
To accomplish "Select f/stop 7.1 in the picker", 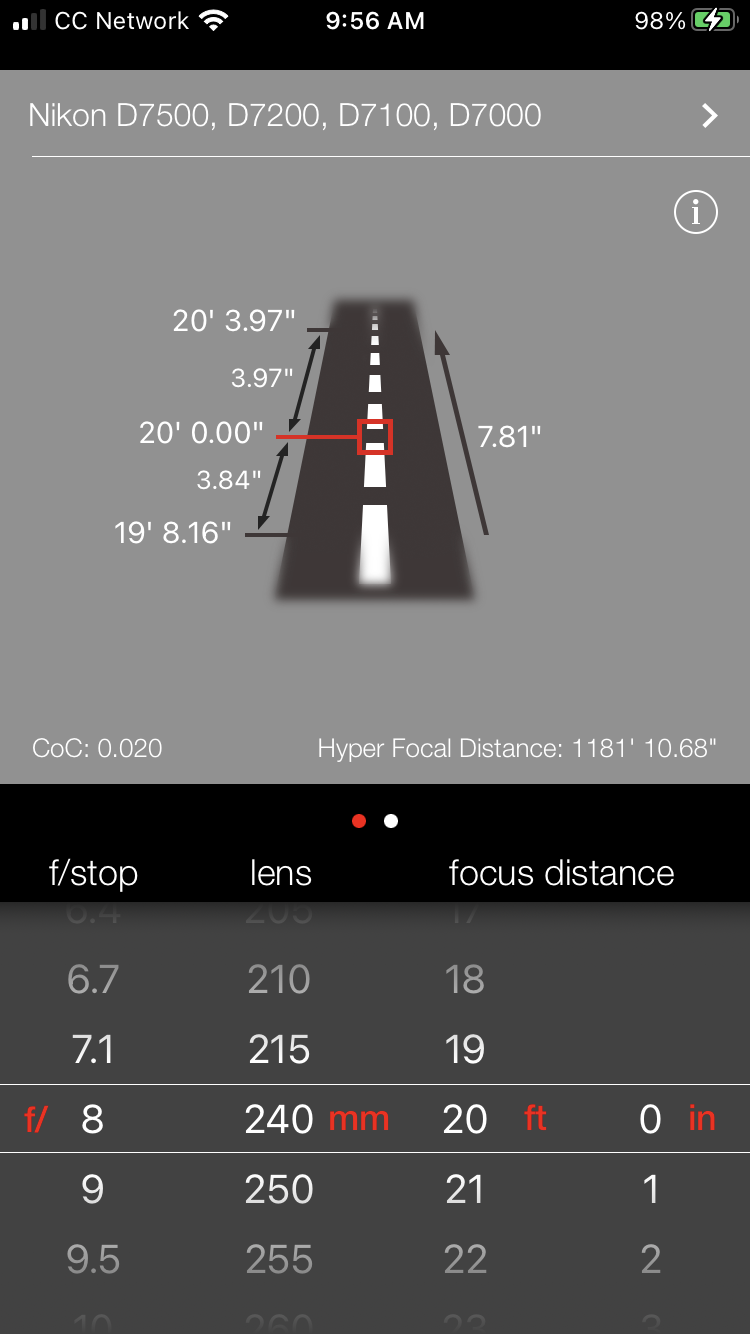I will (x=93, y=1050).
